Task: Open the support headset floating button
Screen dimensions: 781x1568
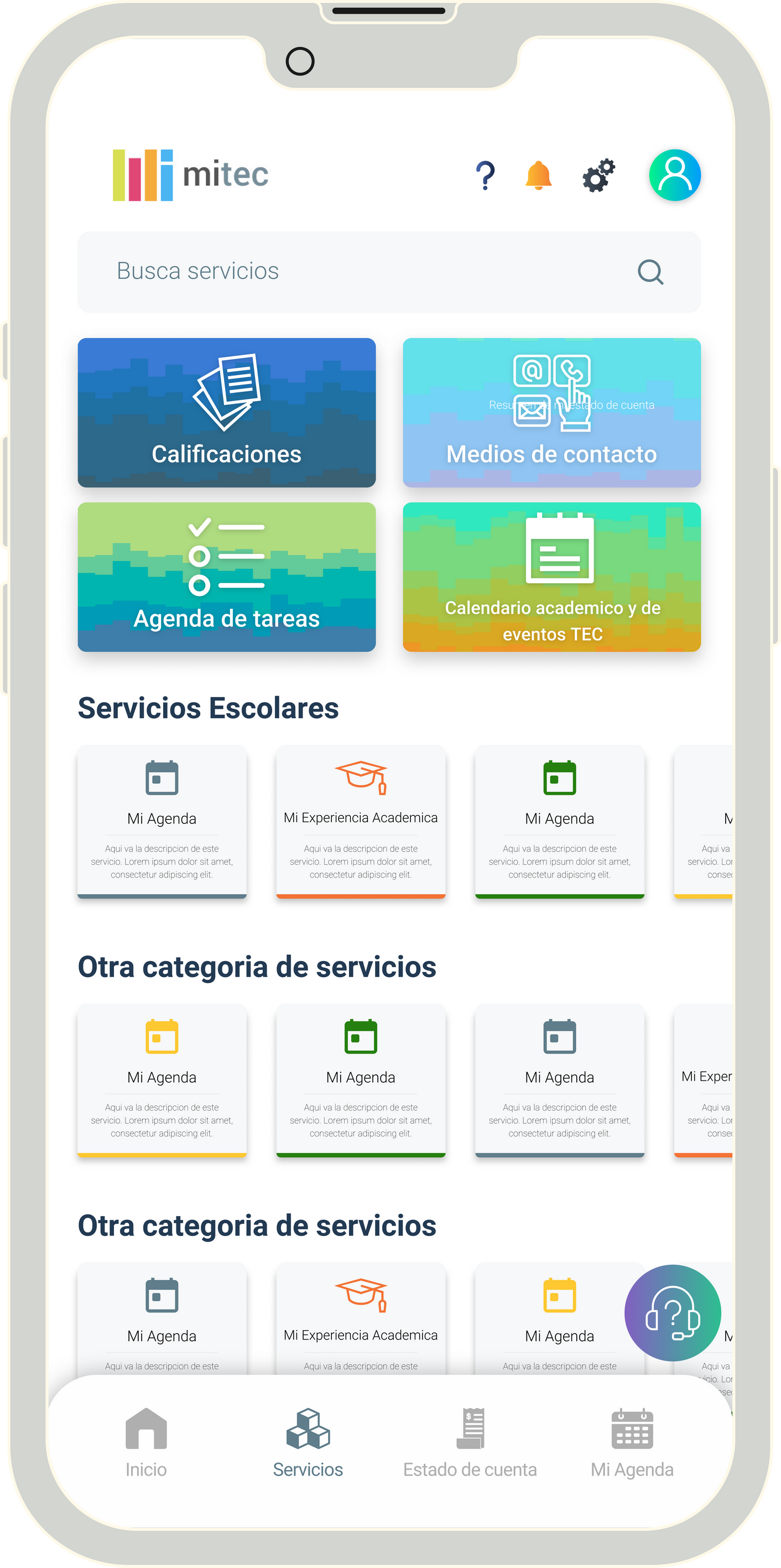Action: point(673,1312)
